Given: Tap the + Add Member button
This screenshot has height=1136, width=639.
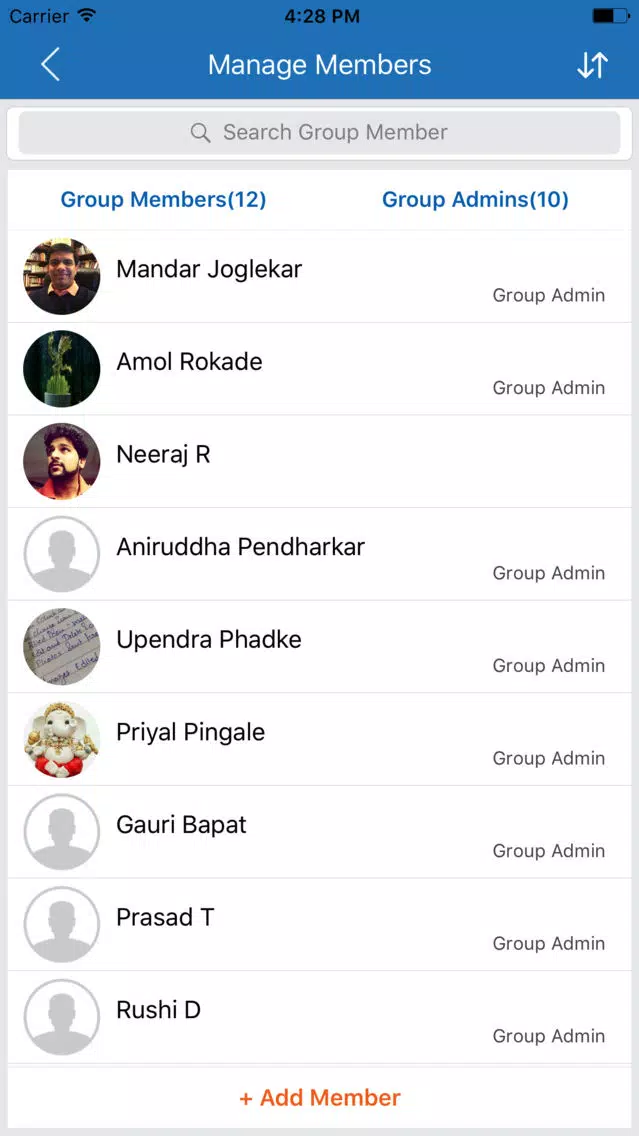Looking at the screenshot, I should (320, 1098).
